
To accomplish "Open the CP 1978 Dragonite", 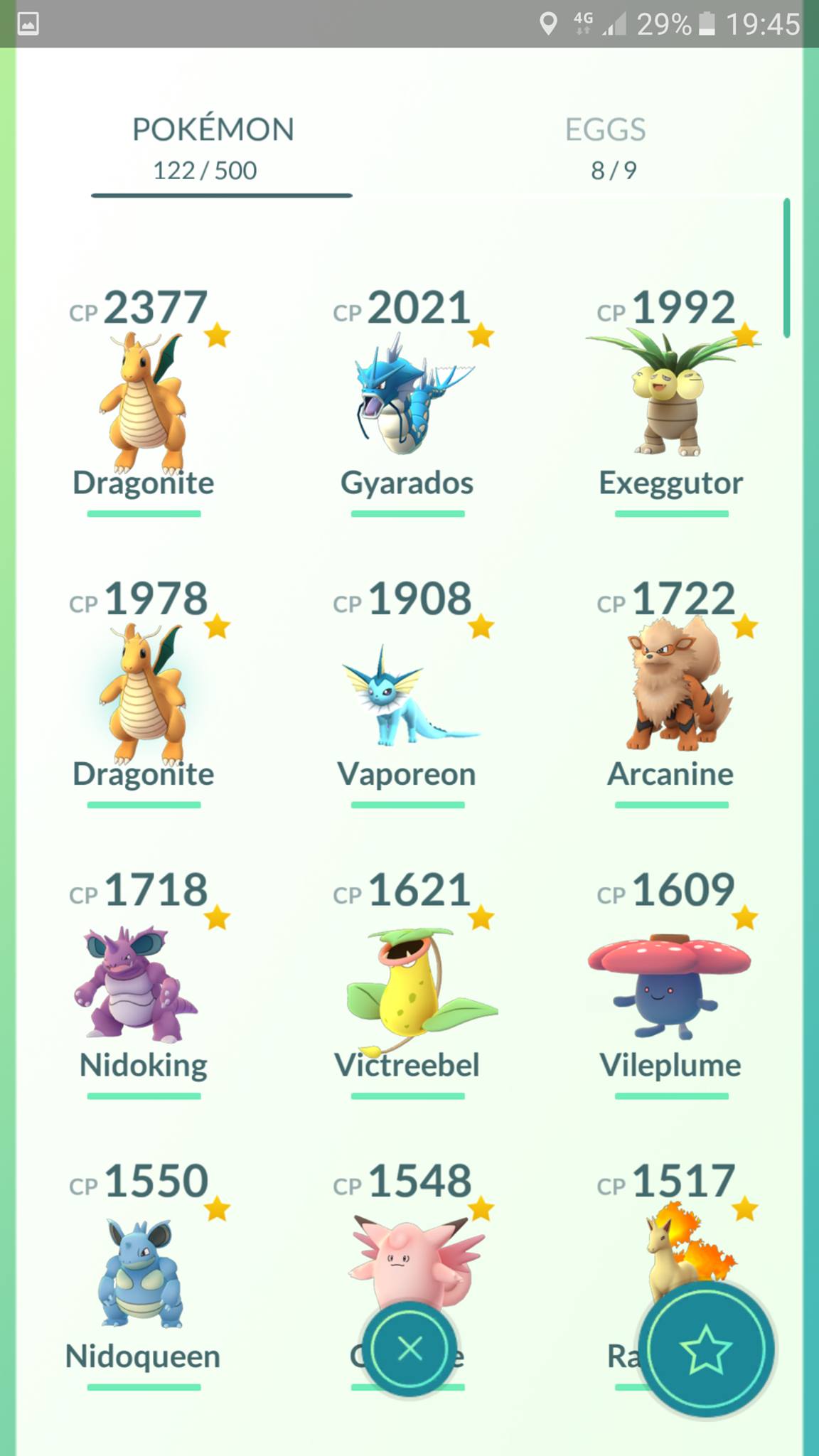I will 144,693.
